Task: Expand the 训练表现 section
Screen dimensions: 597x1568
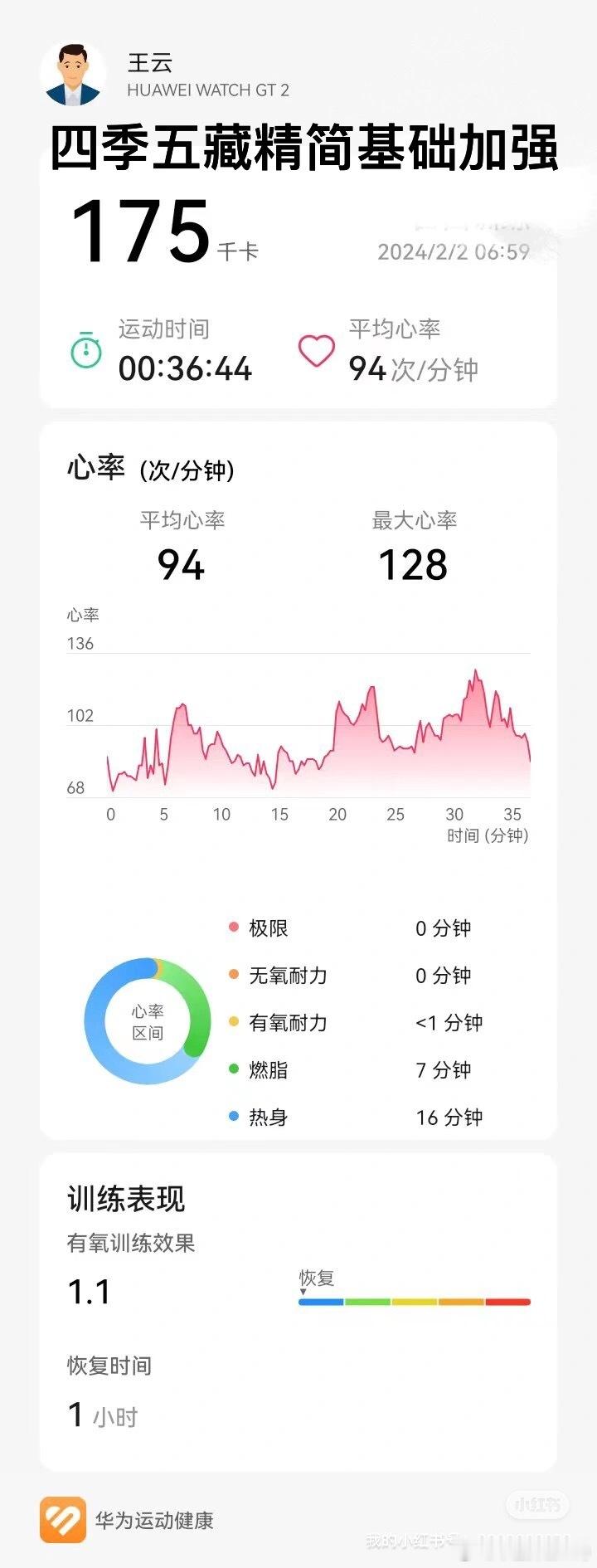Action: click(x=126, y=1198)
